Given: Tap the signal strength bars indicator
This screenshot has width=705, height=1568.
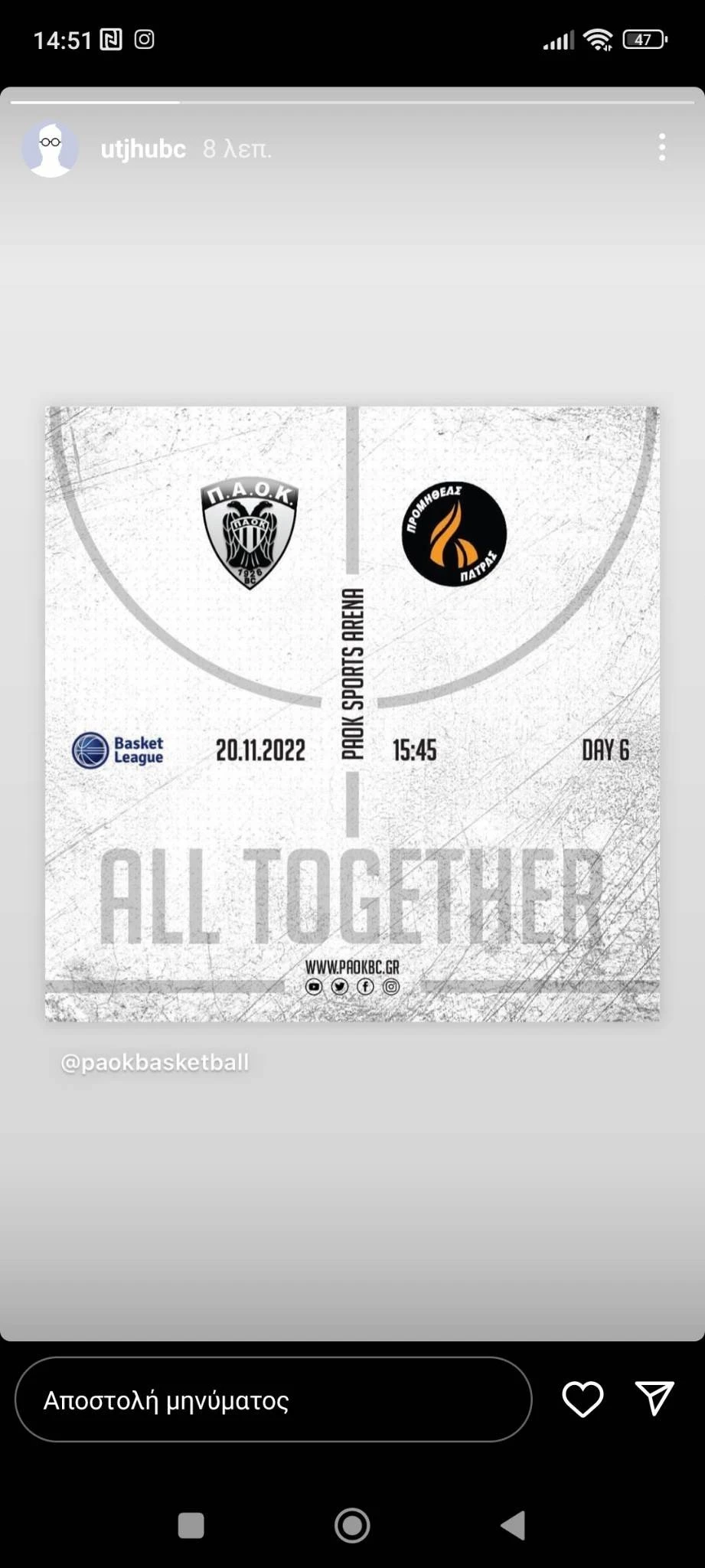Looking at the screenshot, I should click(558, 40).
